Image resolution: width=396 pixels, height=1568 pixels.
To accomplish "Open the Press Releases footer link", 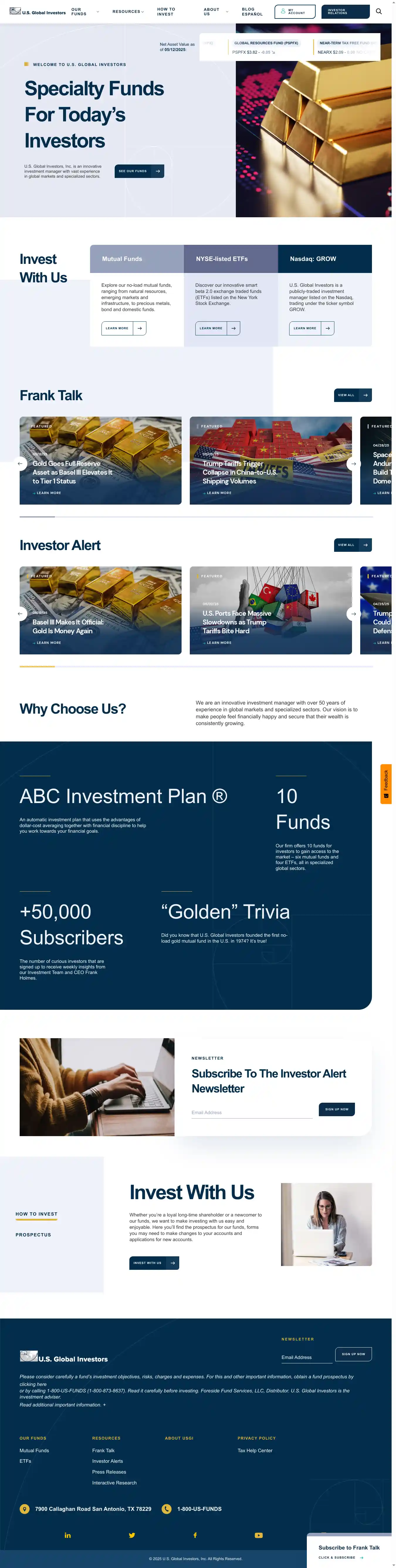I will tap(109, 1472).
